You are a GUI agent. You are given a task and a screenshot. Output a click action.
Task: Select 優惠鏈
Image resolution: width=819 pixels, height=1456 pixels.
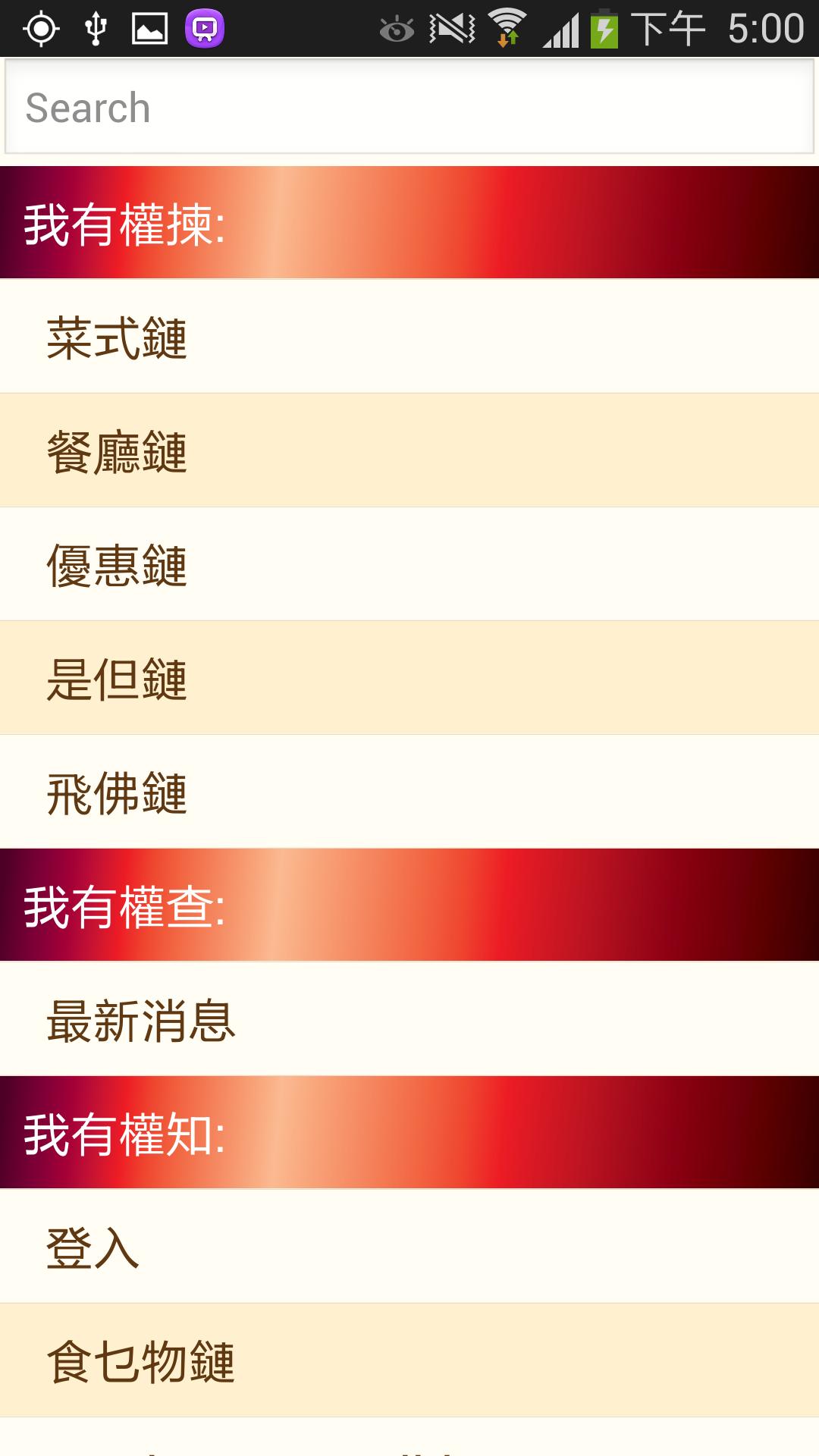(x=409, y=564)
